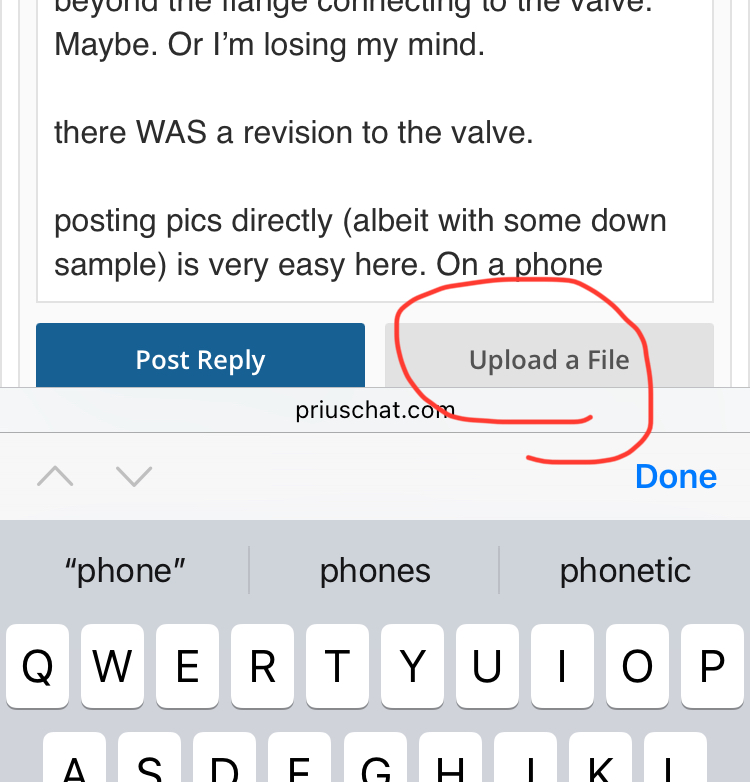The width and height of the screenshot is (750, 782).
Task: Tap Done to dismiss the keyboard
Action: click(x=675, y=476)
